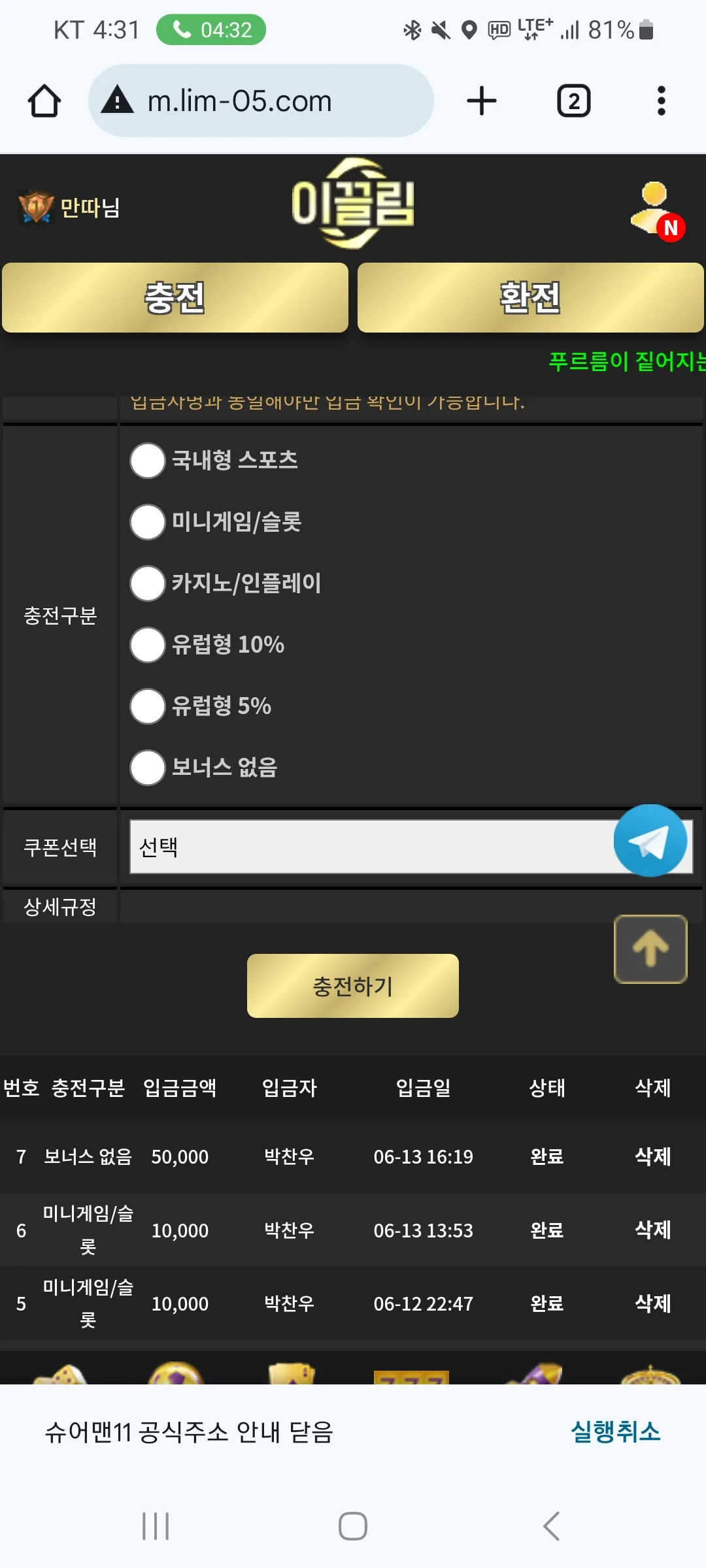Open the tab switcher showing 2
The width and height of the screenshot is (706, 1568).
pos(573,101)
